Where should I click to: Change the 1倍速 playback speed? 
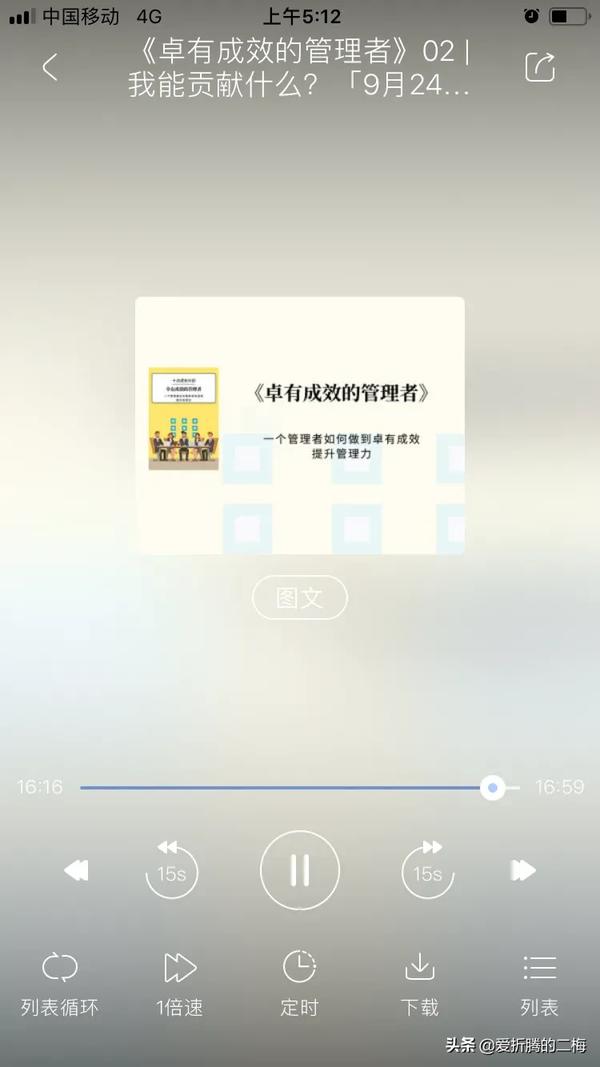tap(180, 983)
